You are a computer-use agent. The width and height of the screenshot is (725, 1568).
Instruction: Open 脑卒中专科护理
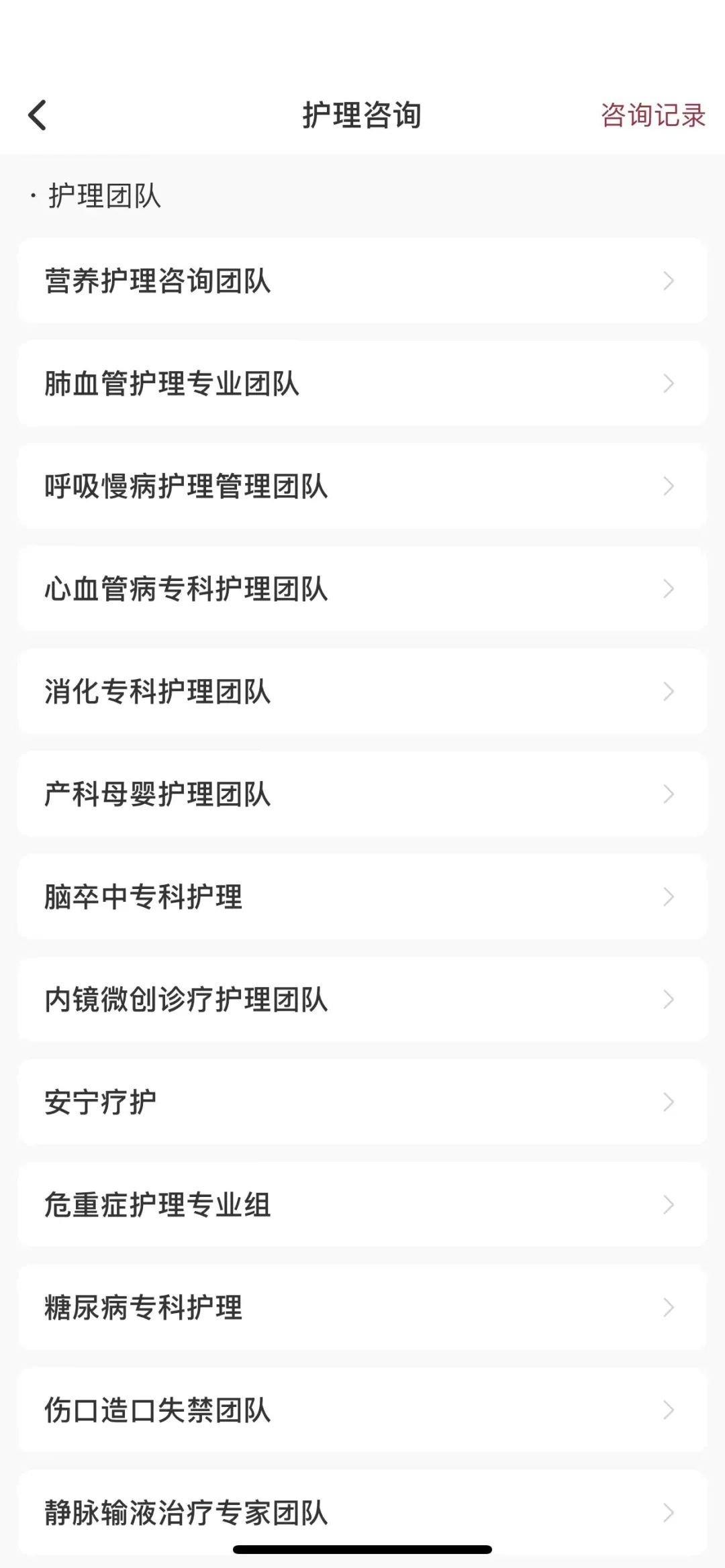[362, 896]
